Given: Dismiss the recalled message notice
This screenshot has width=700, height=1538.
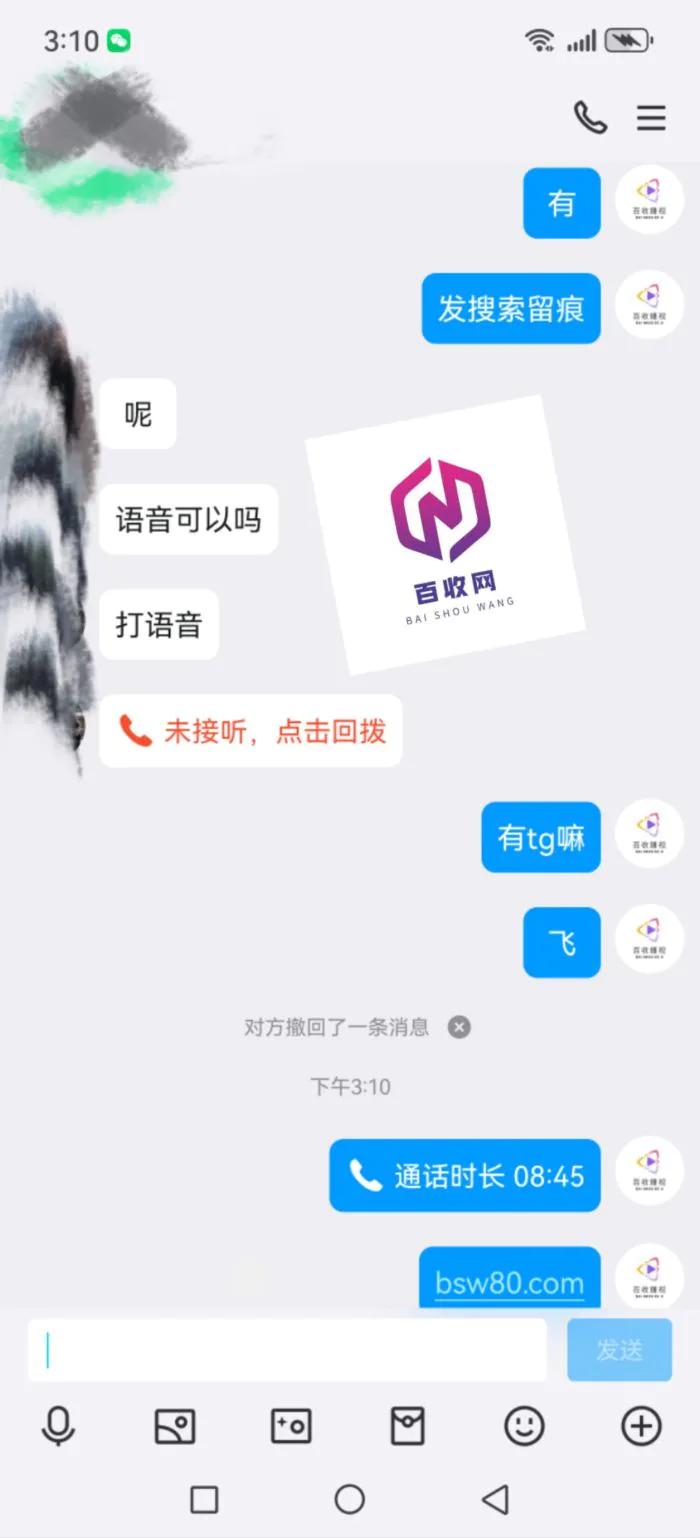Looking at the screenshot, I should (x=459, y=1027).
